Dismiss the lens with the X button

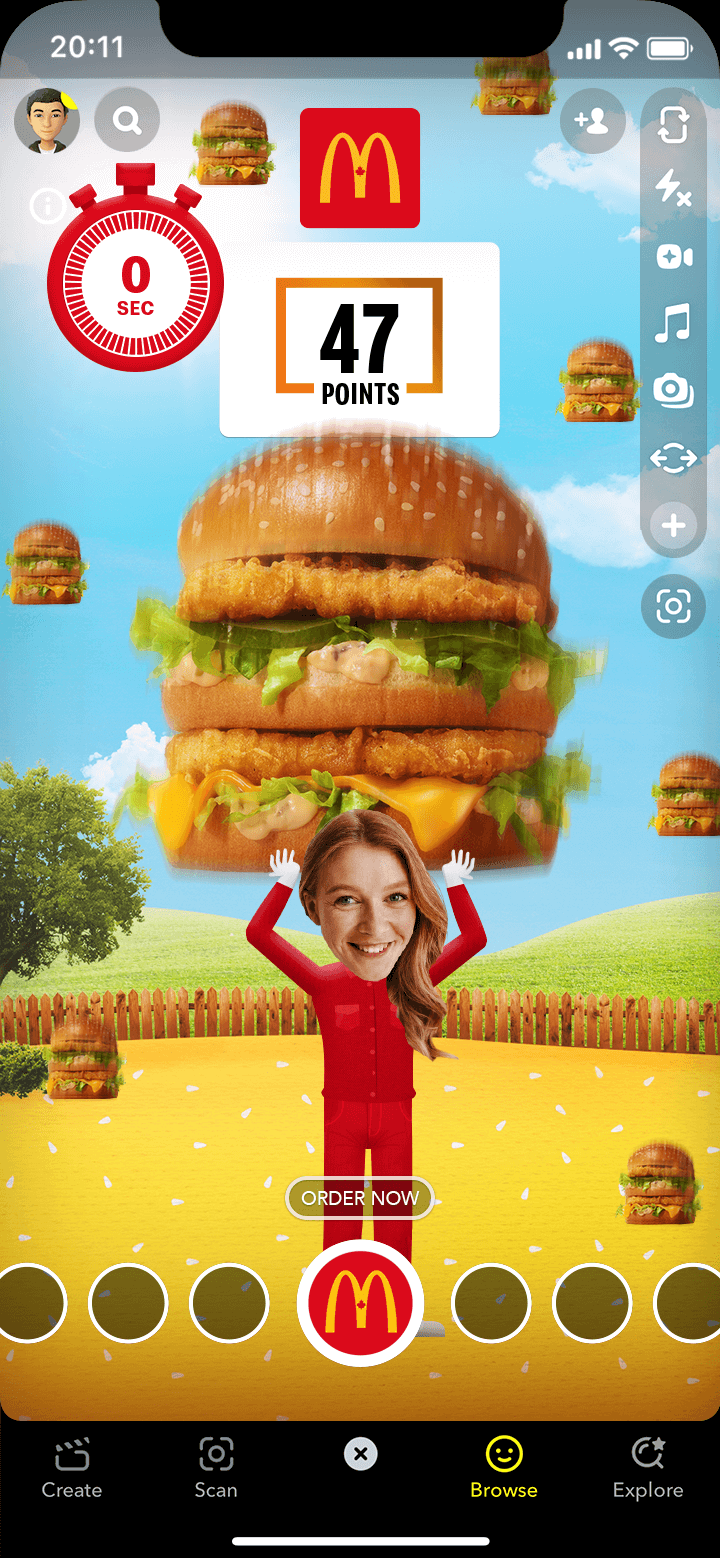point(360,1454)
